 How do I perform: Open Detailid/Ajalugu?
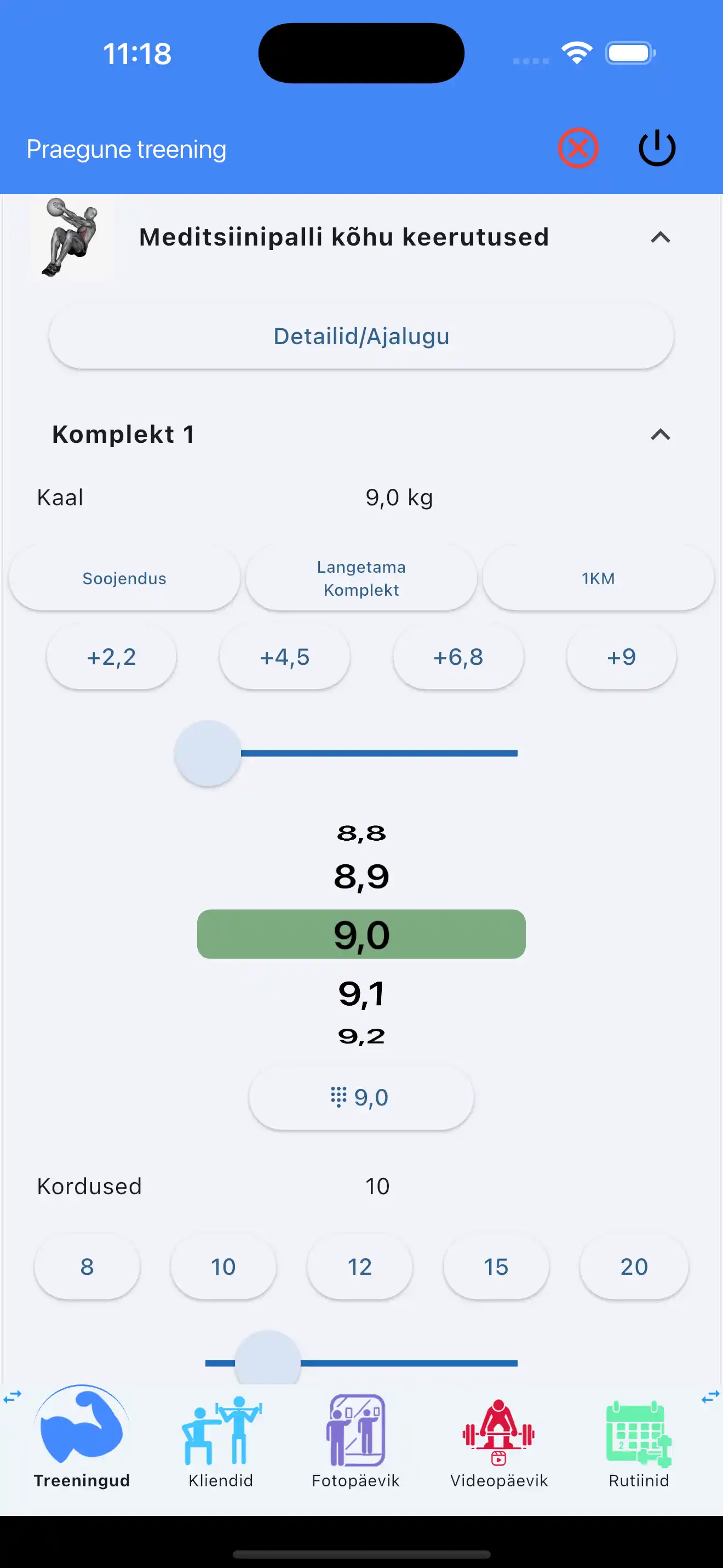point(361,336)
